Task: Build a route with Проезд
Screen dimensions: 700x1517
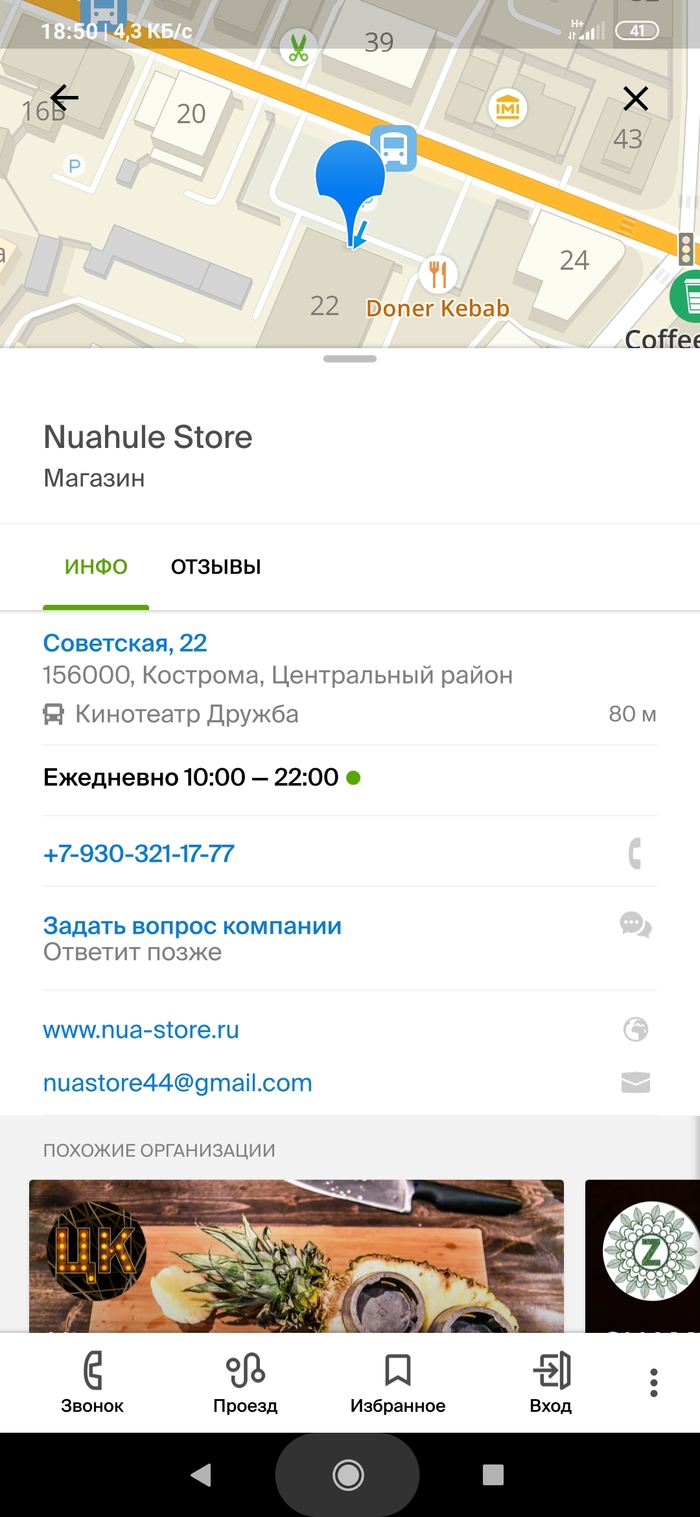Action: click(245, 1383)
